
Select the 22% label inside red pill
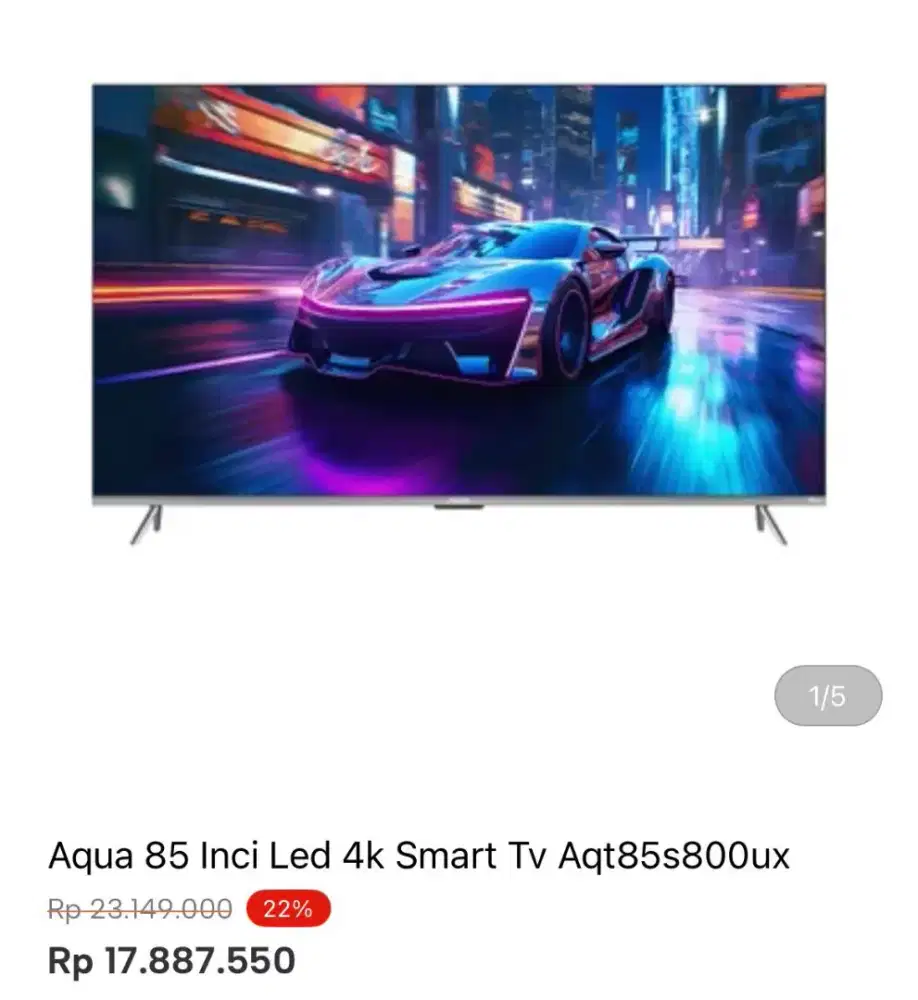click(x=286, y=910)
